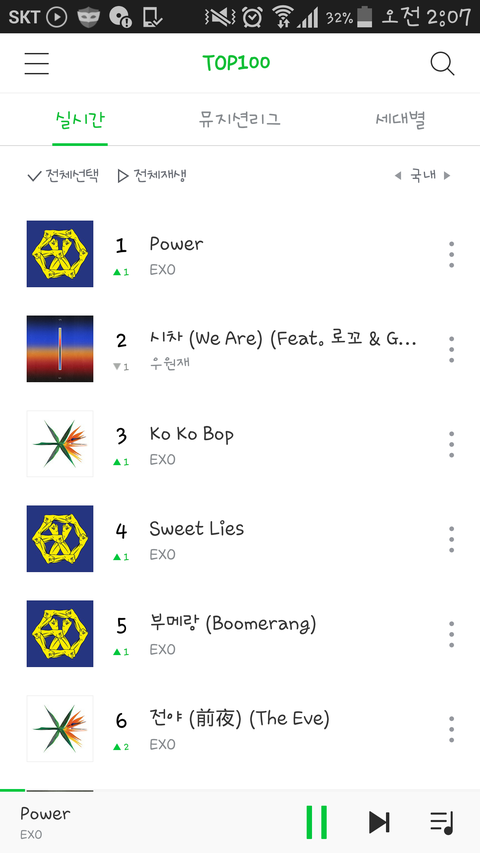Screen dimensions: 480x853
Task: Tap 전체선택 to select all songs
Action: (63, 175)
